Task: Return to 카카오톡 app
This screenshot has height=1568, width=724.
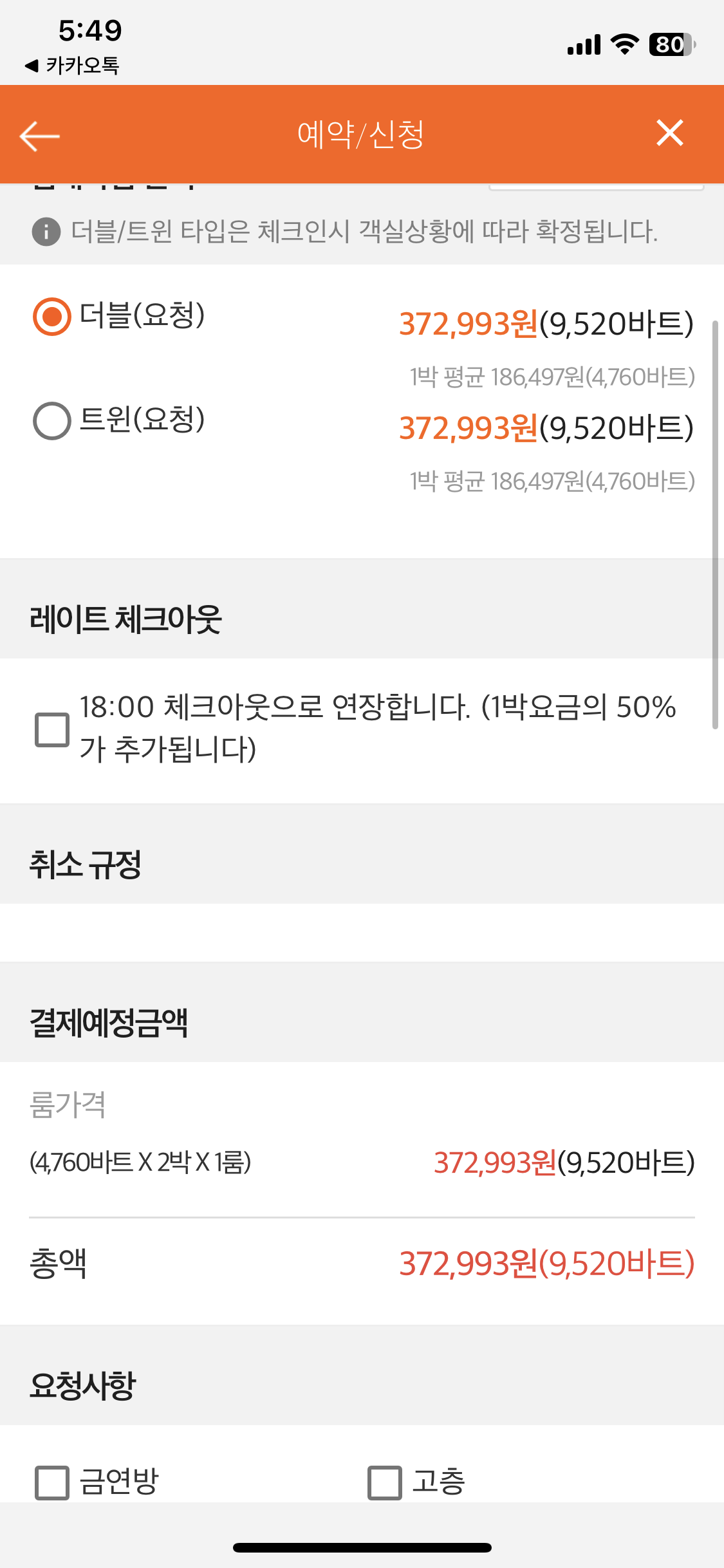Action: tap(71, 66)
